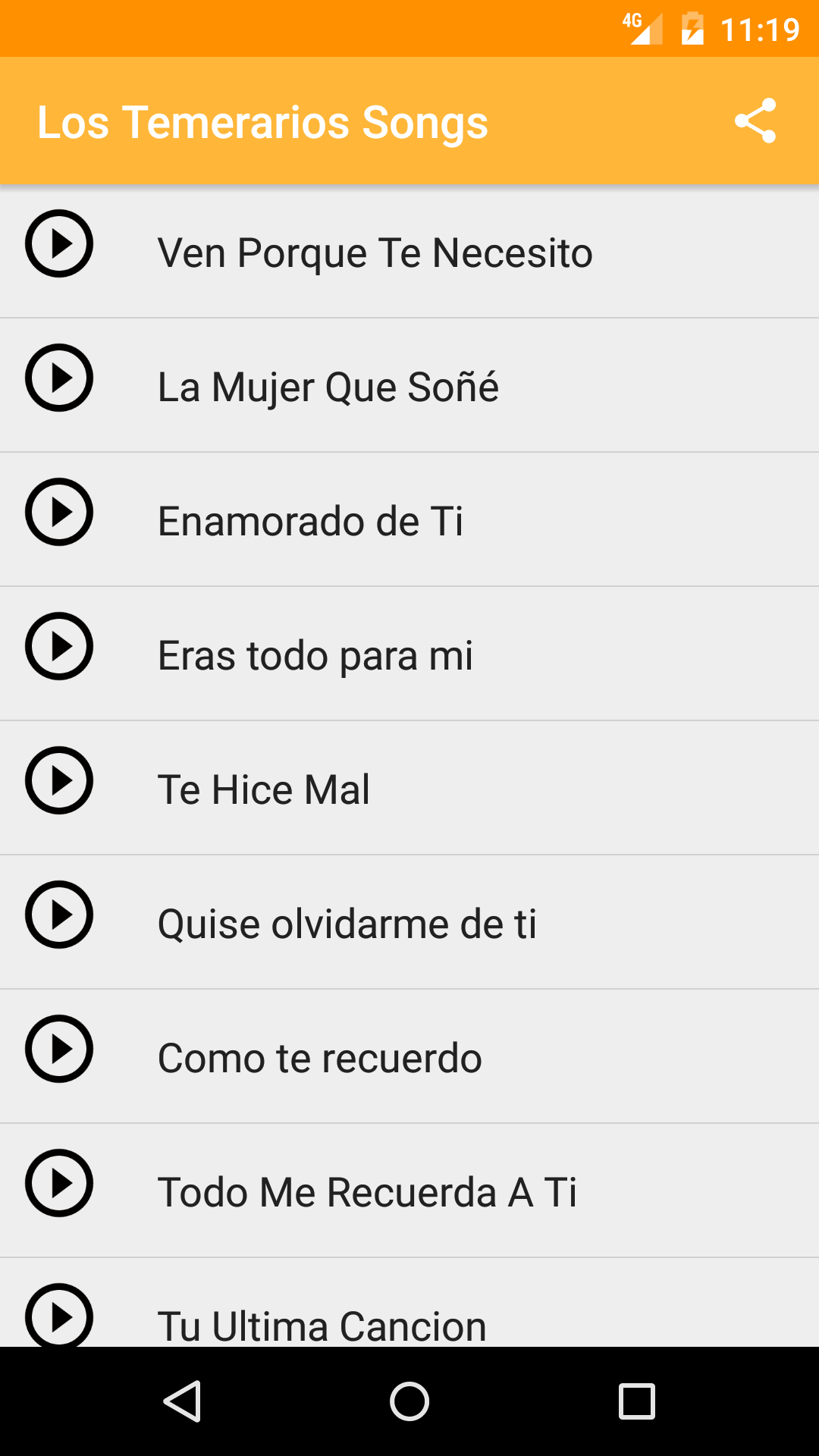Return to the home screen
This screenshot has height=1456, width=819.
tap(409, 1401)
